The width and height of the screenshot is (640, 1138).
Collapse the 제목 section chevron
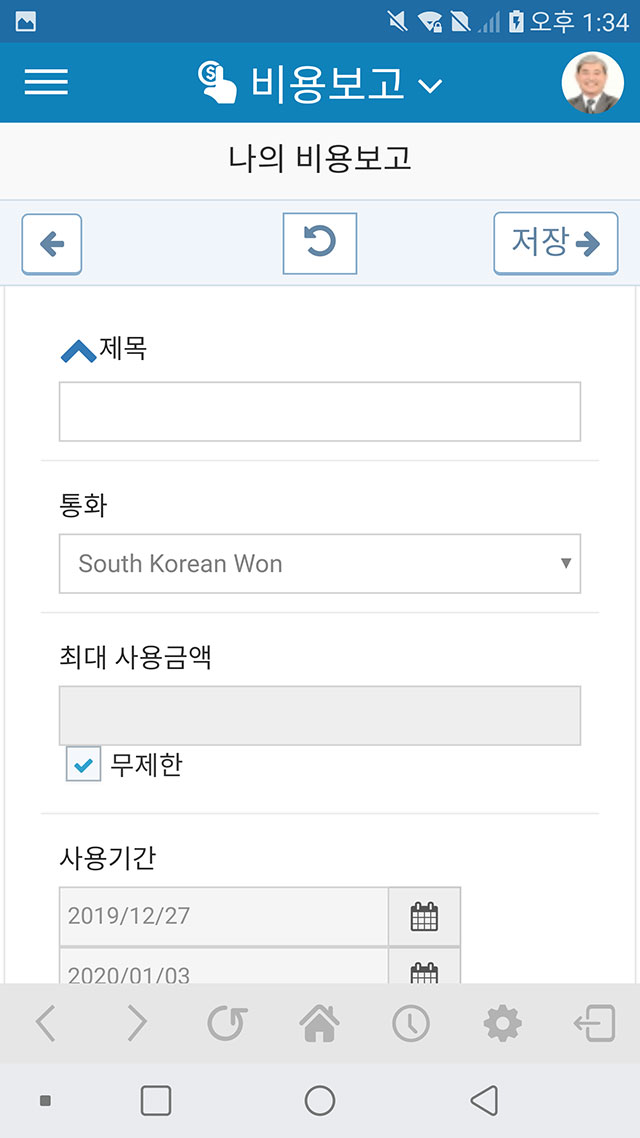pos(78,351)
